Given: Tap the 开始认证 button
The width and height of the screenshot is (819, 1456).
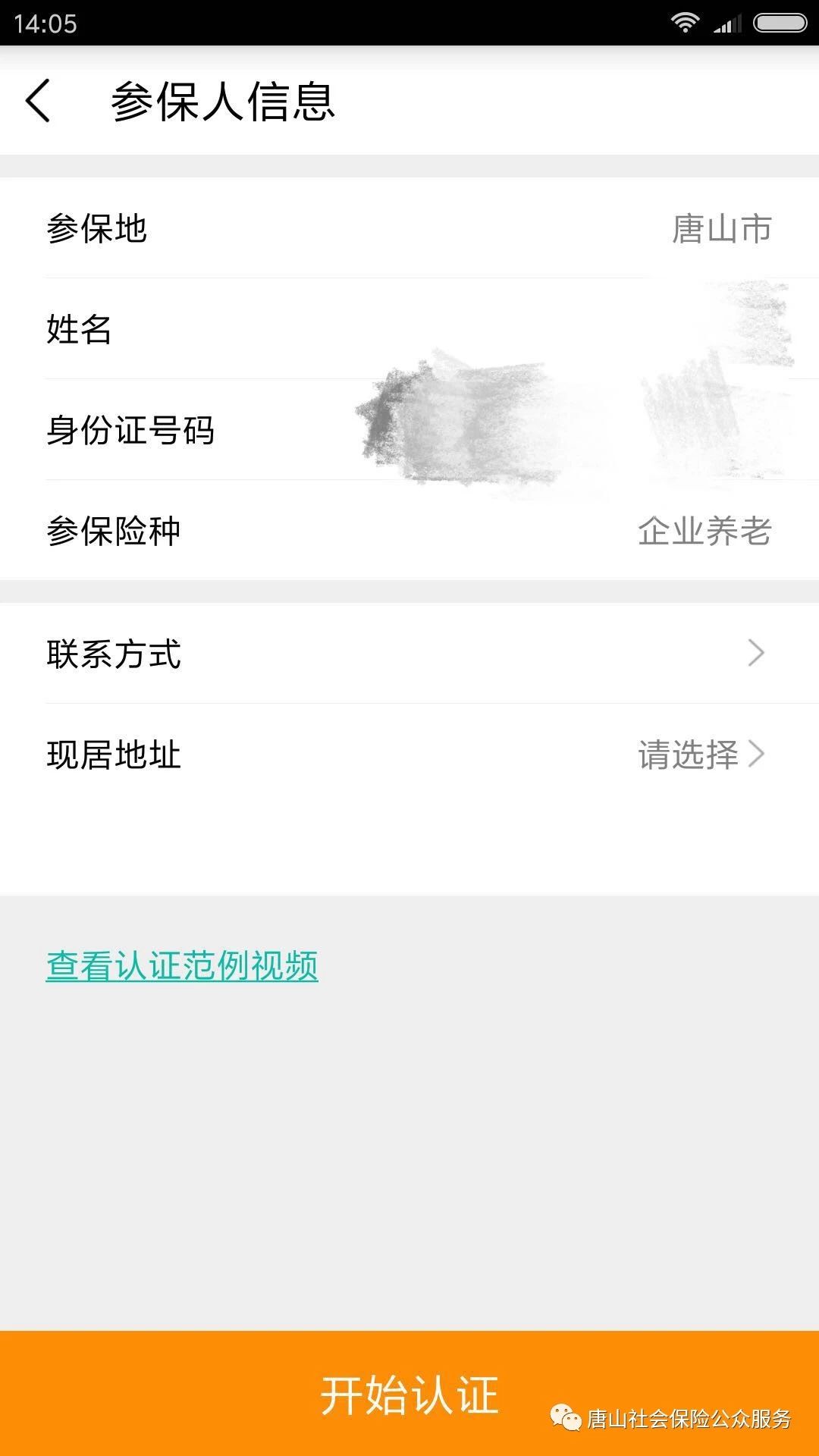Looking at the screenshot, I should (409, 1394).
